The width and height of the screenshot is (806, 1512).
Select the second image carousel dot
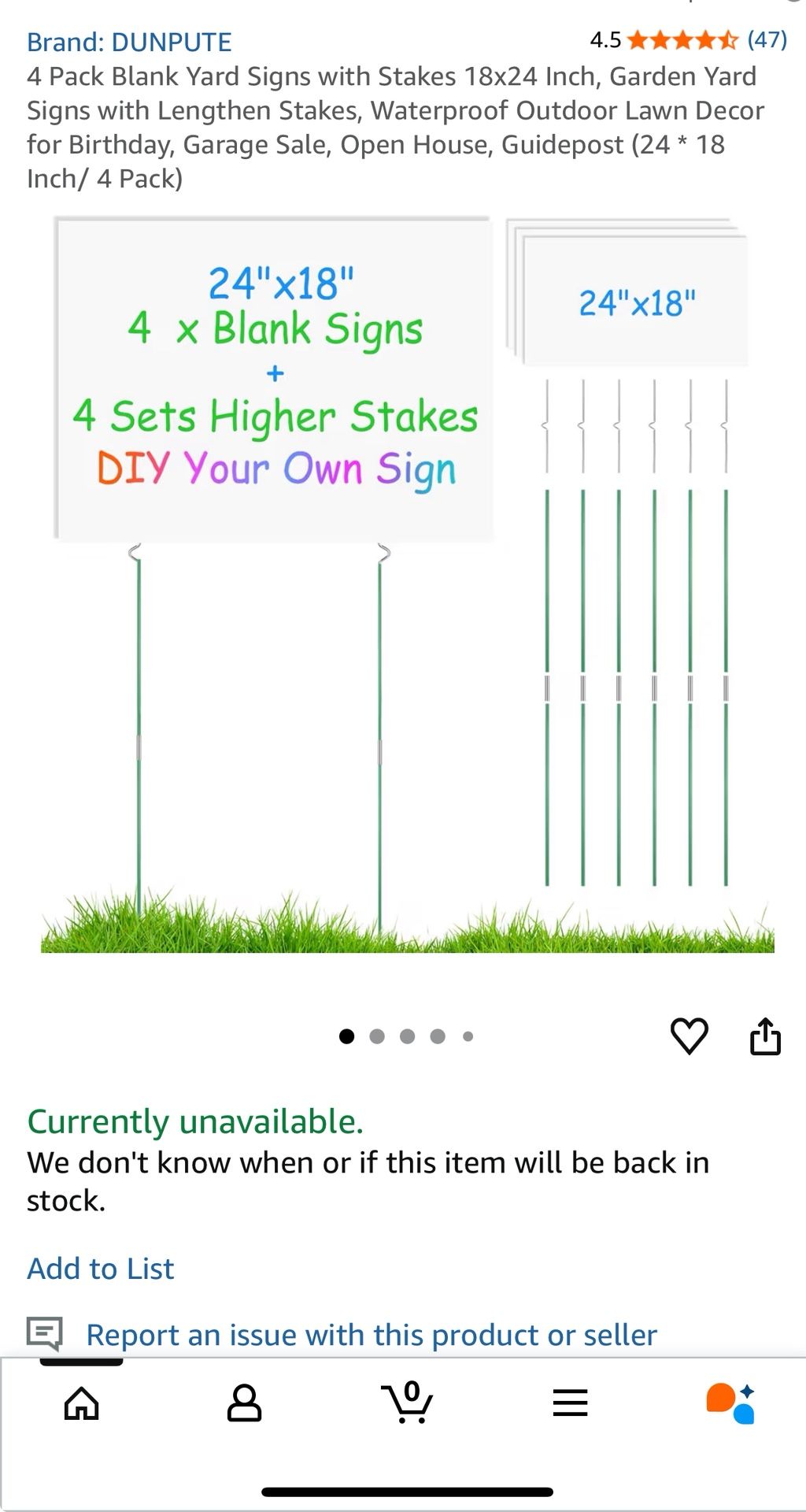pos(375,1036)
